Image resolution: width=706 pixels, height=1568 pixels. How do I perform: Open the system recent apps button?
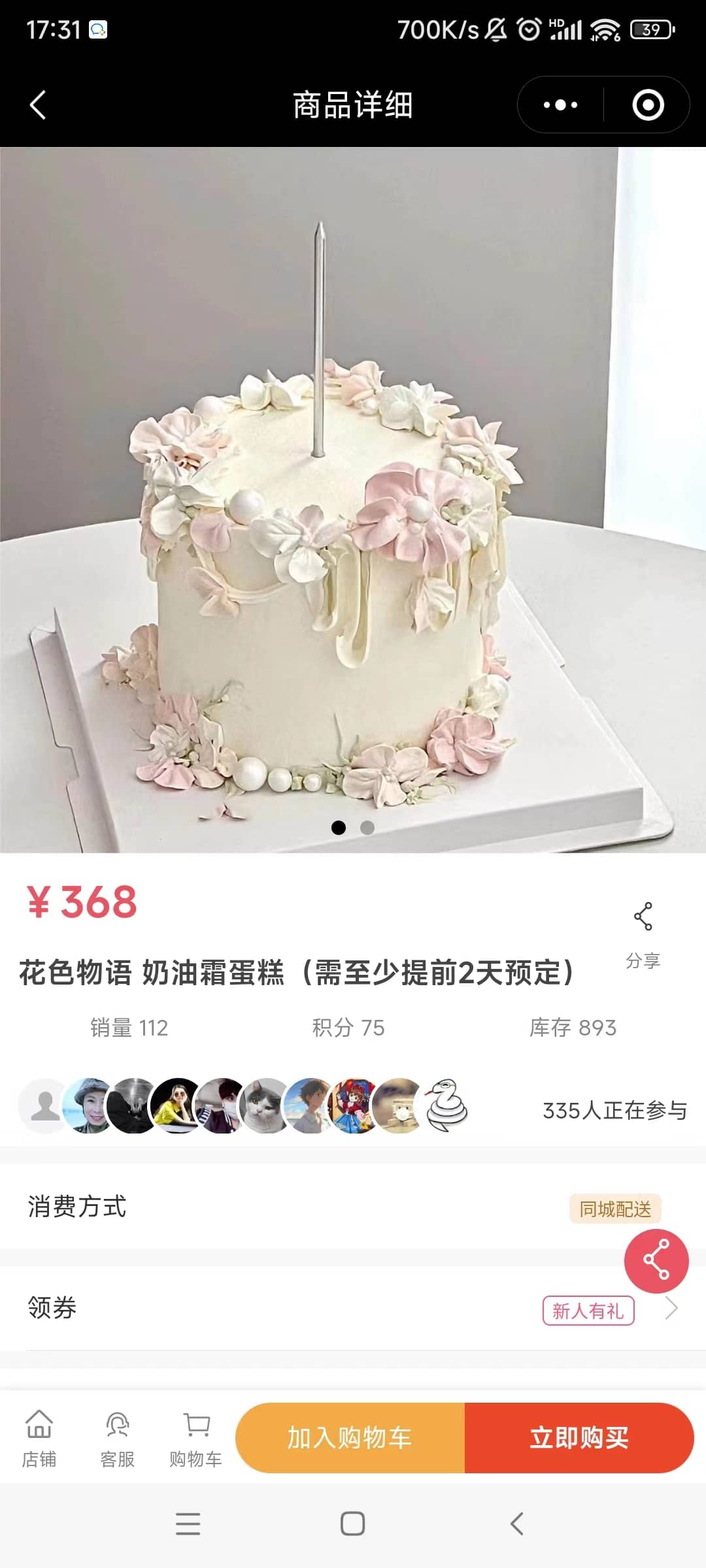pos(188,1524)
